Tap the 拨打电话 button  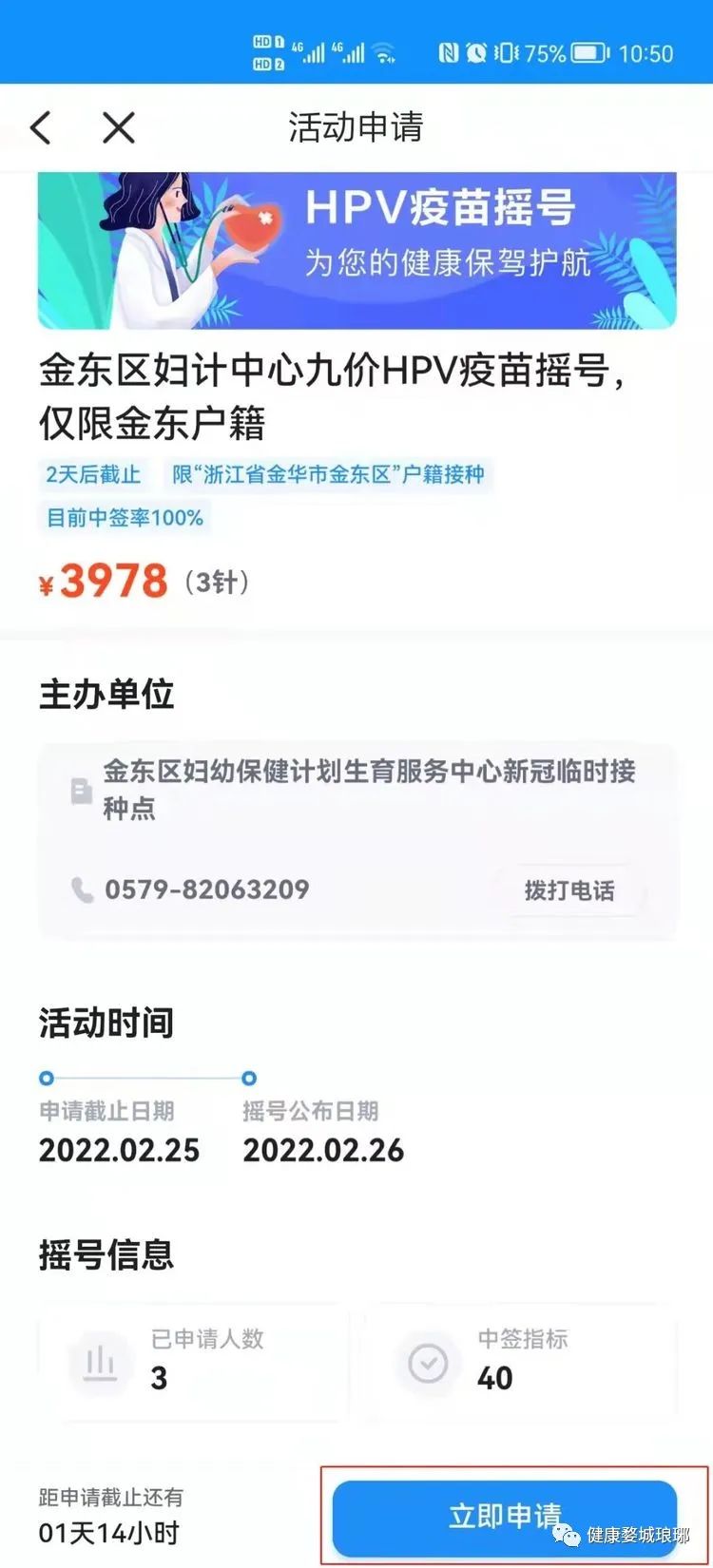pyautogui.click(x=568, y=890)
